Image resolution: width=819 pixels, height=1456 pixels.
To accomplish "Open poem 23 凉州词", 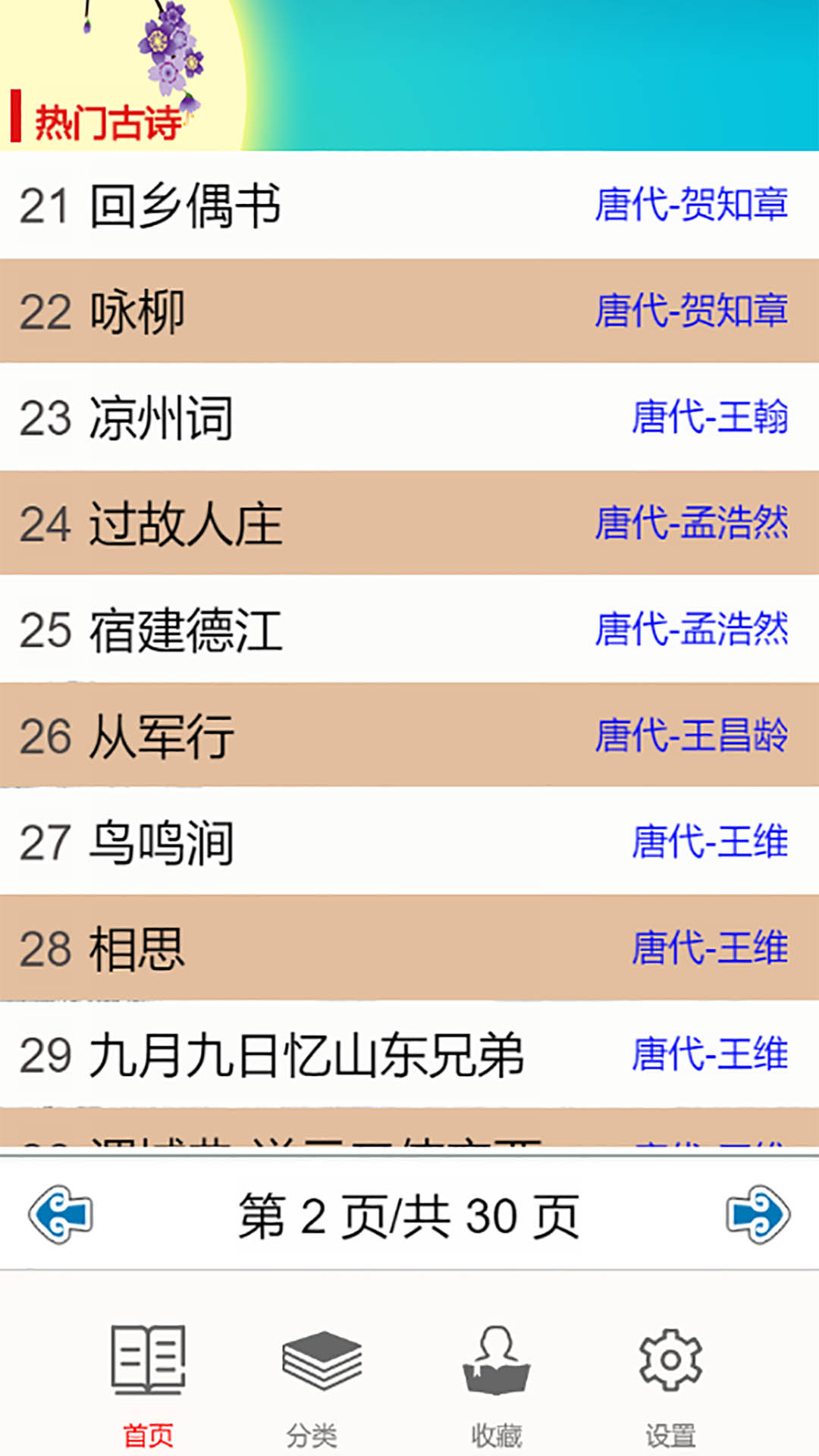I will coord(409,417).
